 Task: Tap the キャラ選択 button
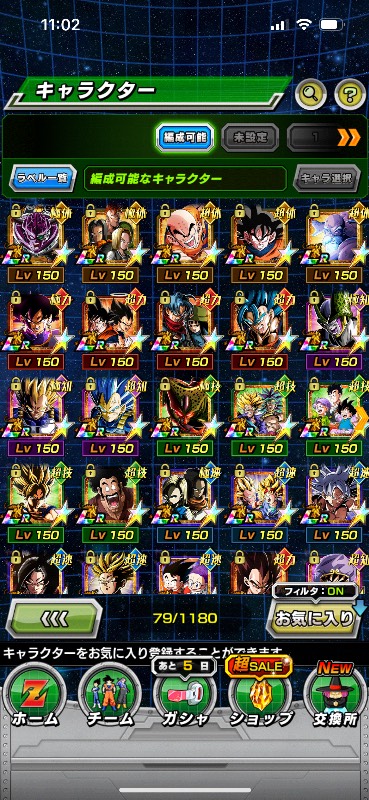(327, 179)
